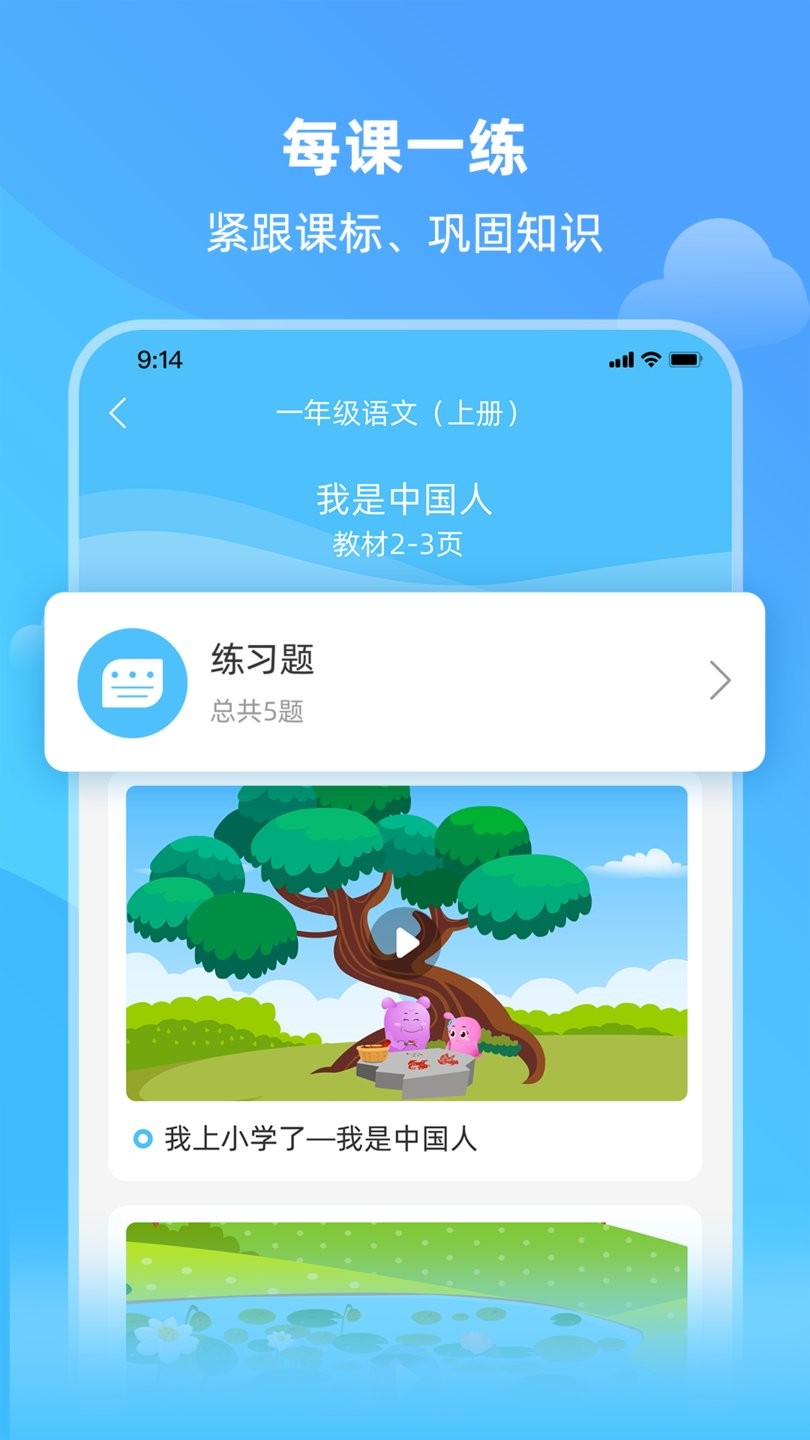810x1440 pixels.
Task: Select the lesson heading 我是中国人
Action: 404,501
